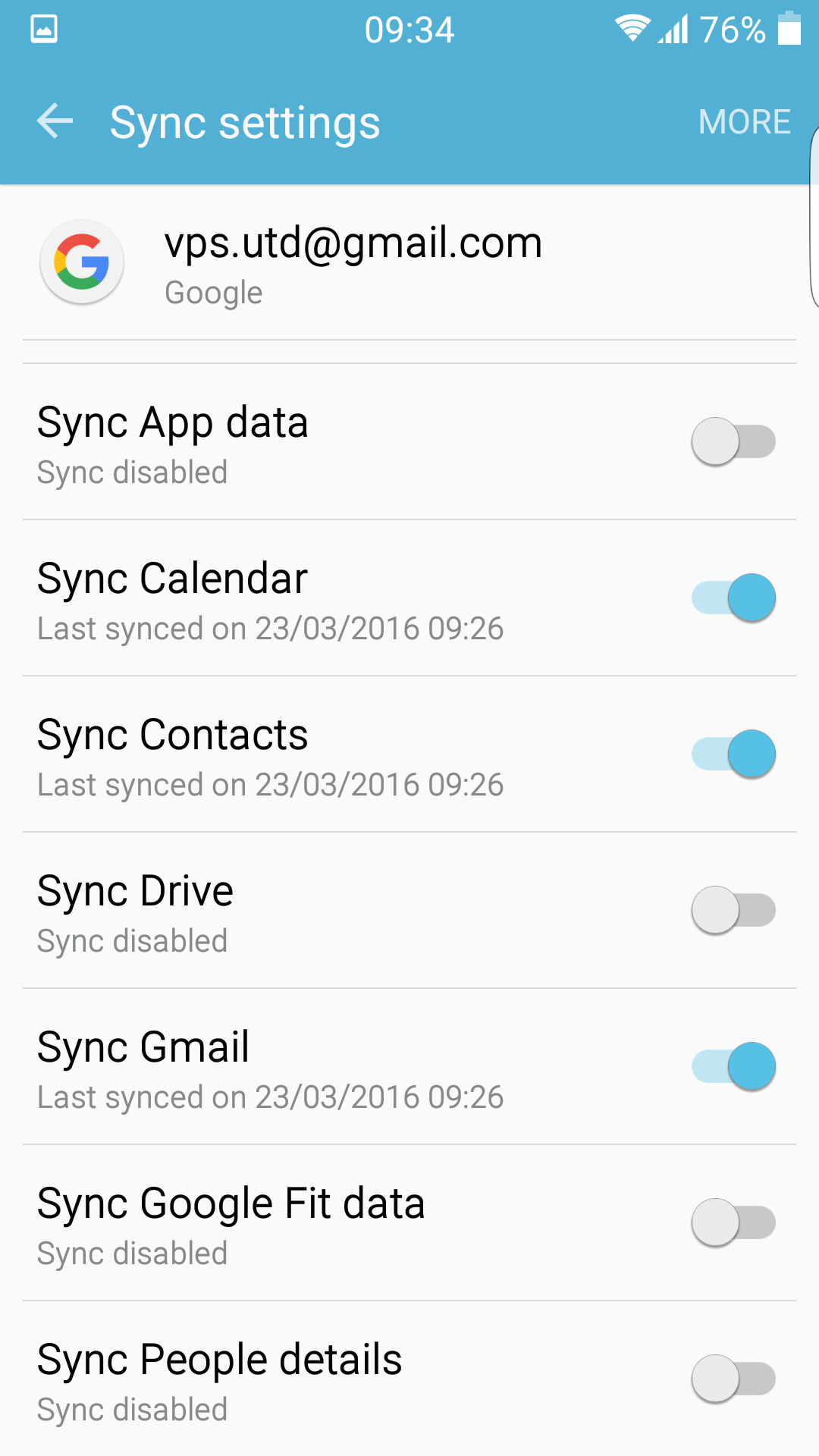This screenshot has width=819, height=1456.
Task: Disable Sync Contacts toggle
Action: pyautogui.click(x=733, y=754)
